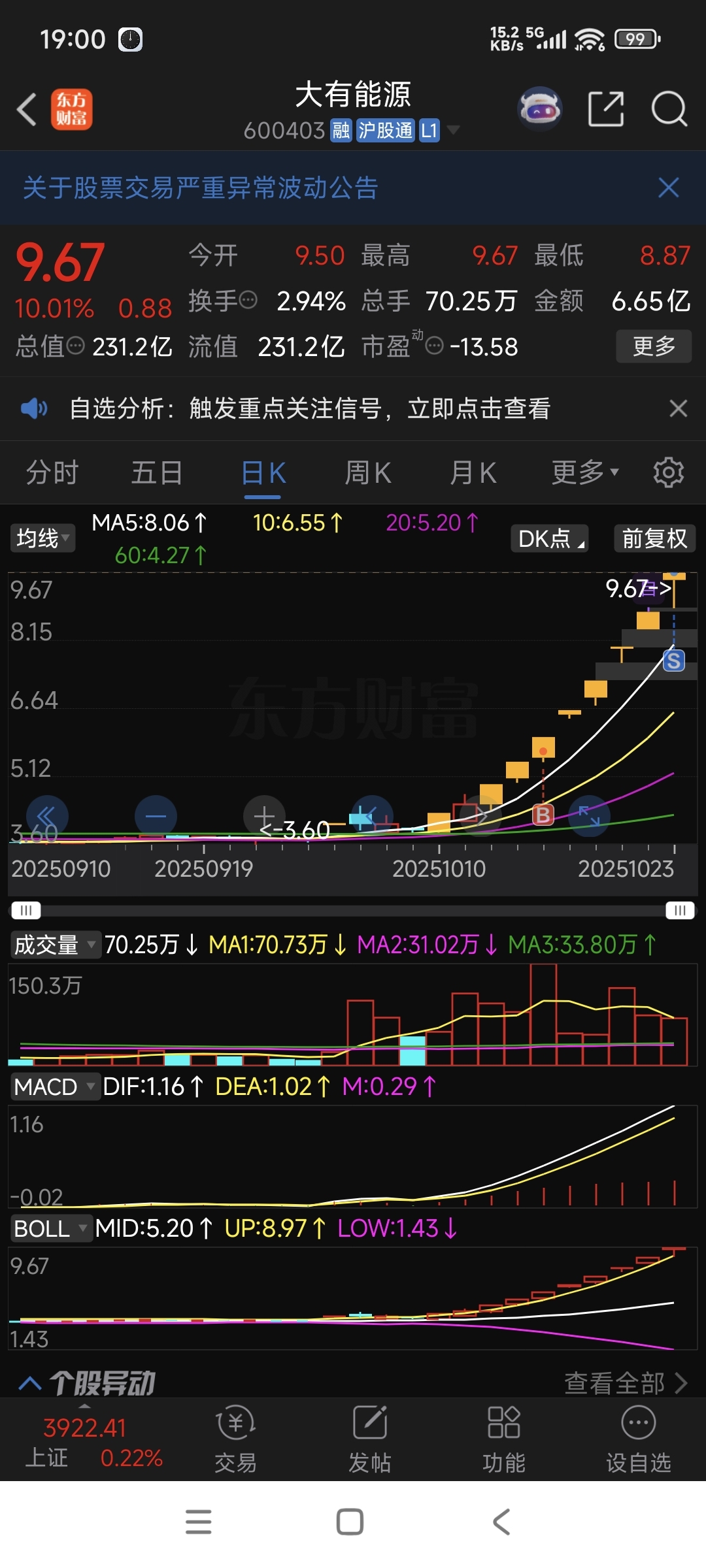Image resolution: width=706 pixels, height=1568 pixels.
Task: Switch to the 周K tab
Action: tap(368, 472)
